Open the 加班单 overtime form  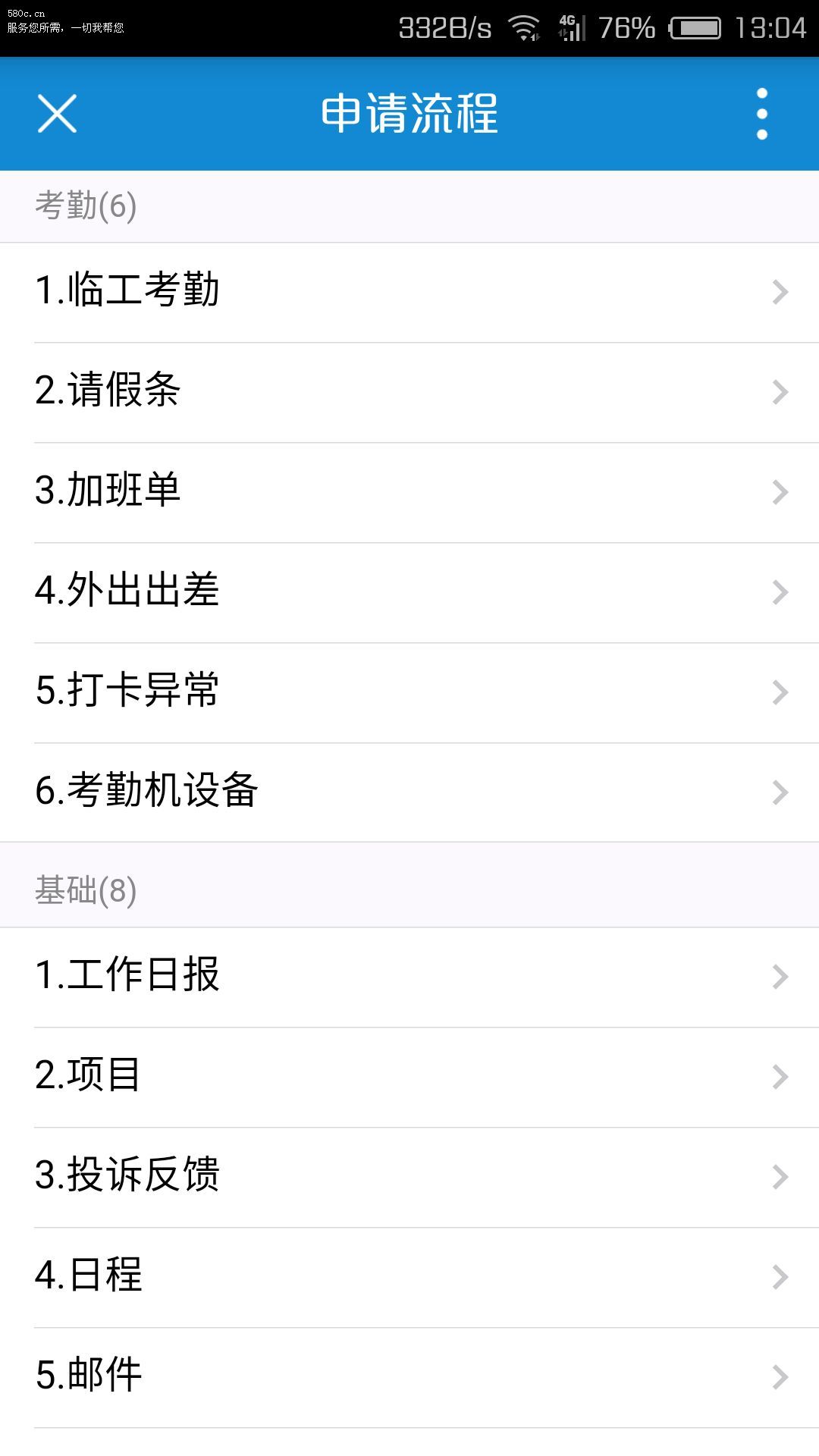tap(409, 492)
